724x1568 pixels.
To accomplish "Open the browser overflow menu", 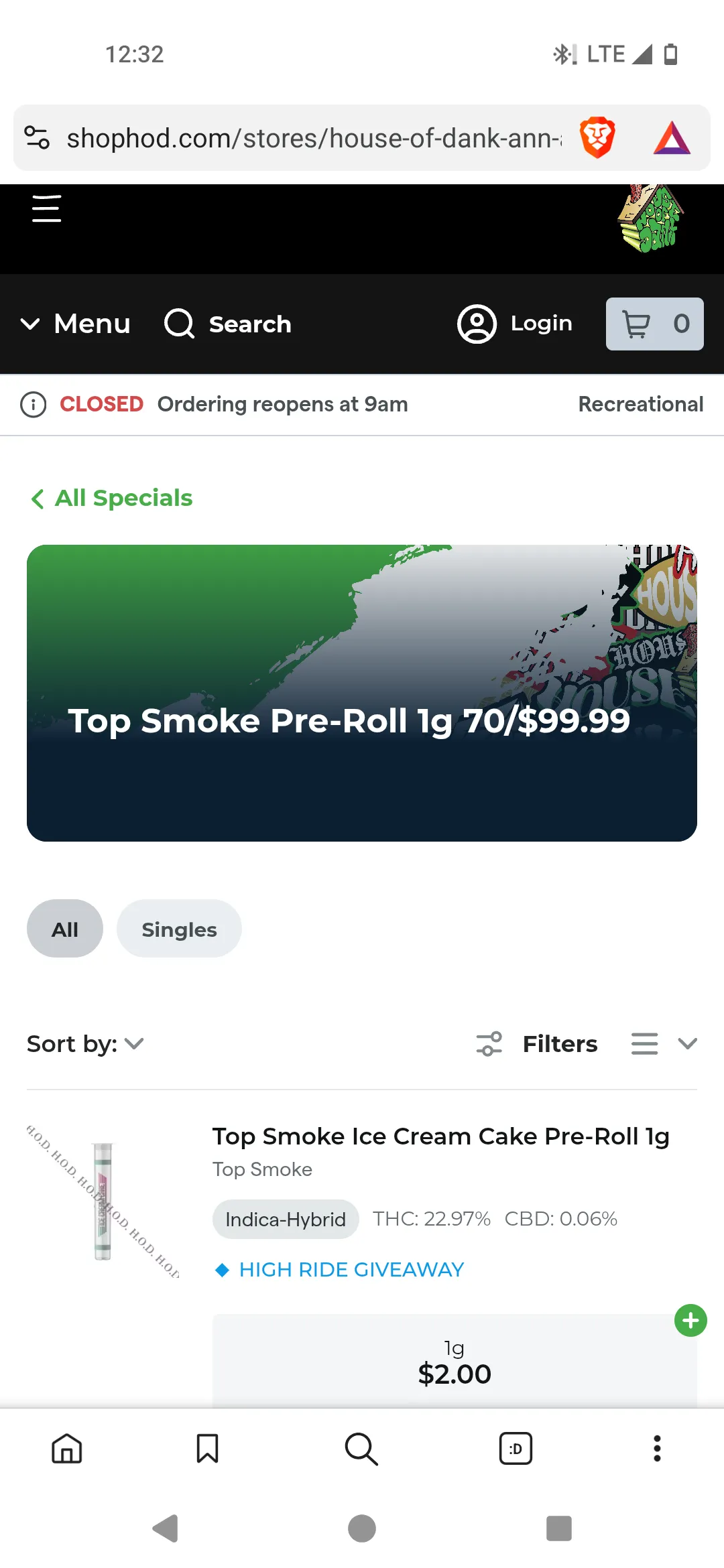I will (x=657, y=1449).
